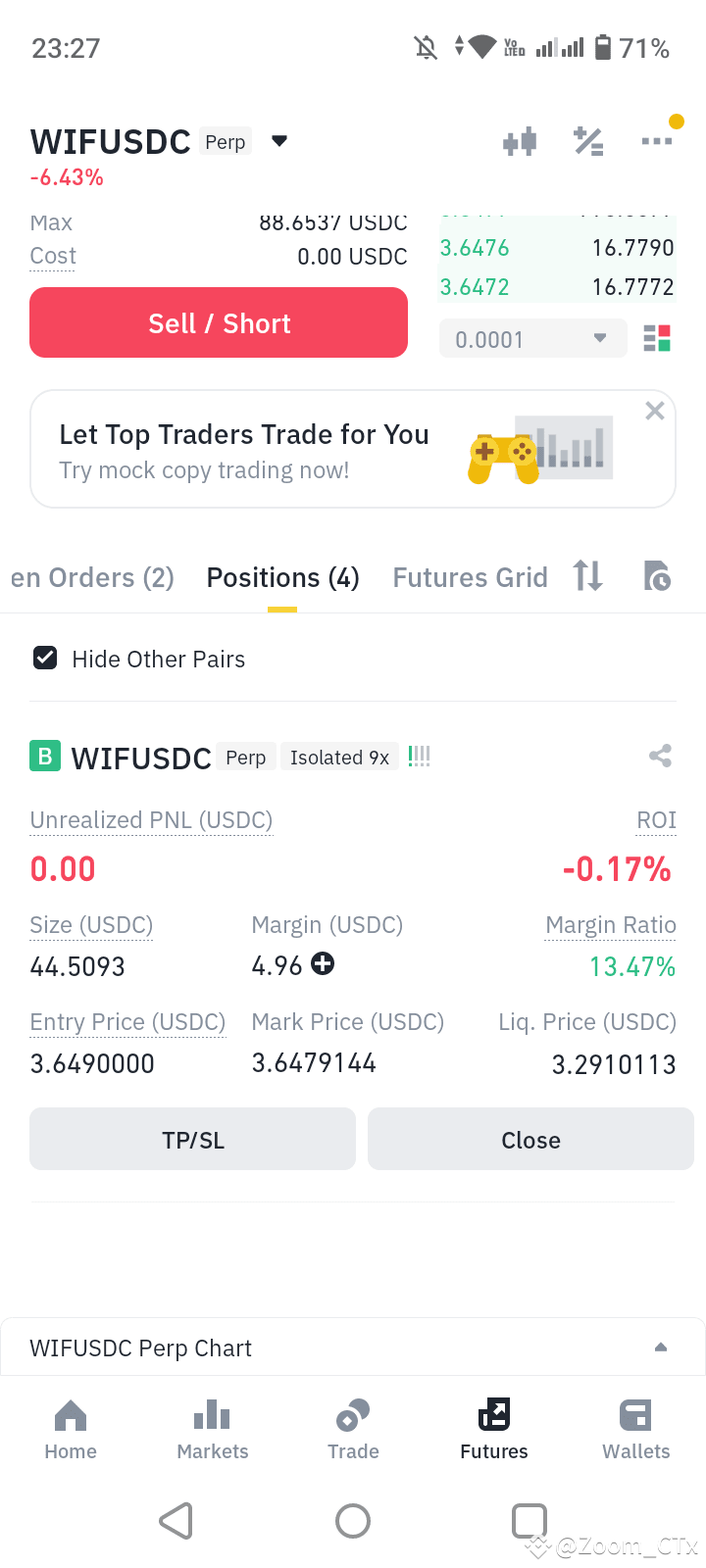Screen dimensions: 706x1568
Task: Dismiss the copy trading promotion banner
Action: point(654,411)
